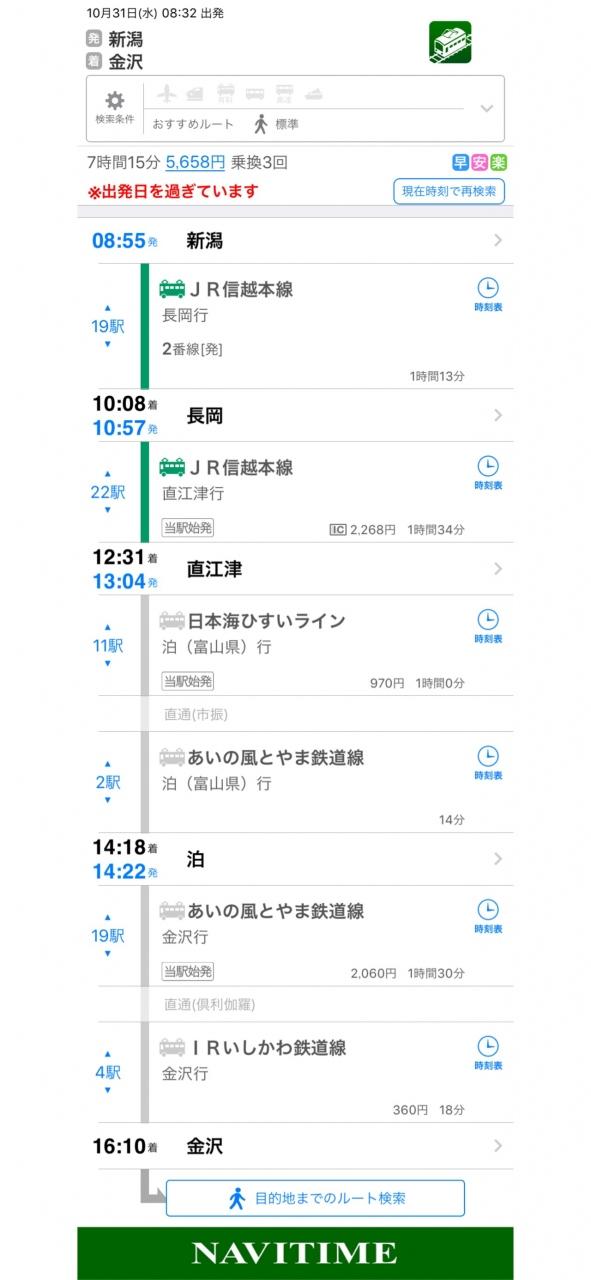This screenshot has height=1280, width=591.
Task: Open the 新潟 departure station row
Action: [295, 240]
